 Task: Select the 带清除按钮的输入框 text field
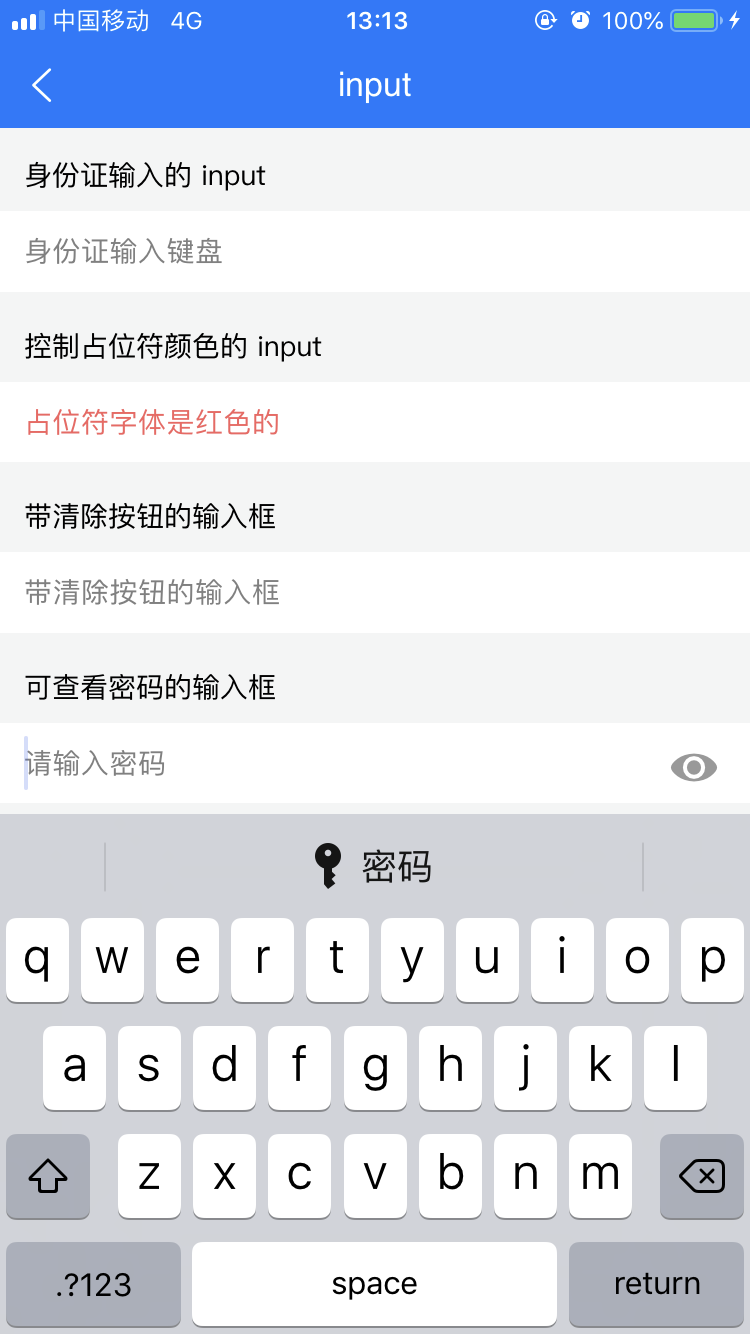point(375,592)
